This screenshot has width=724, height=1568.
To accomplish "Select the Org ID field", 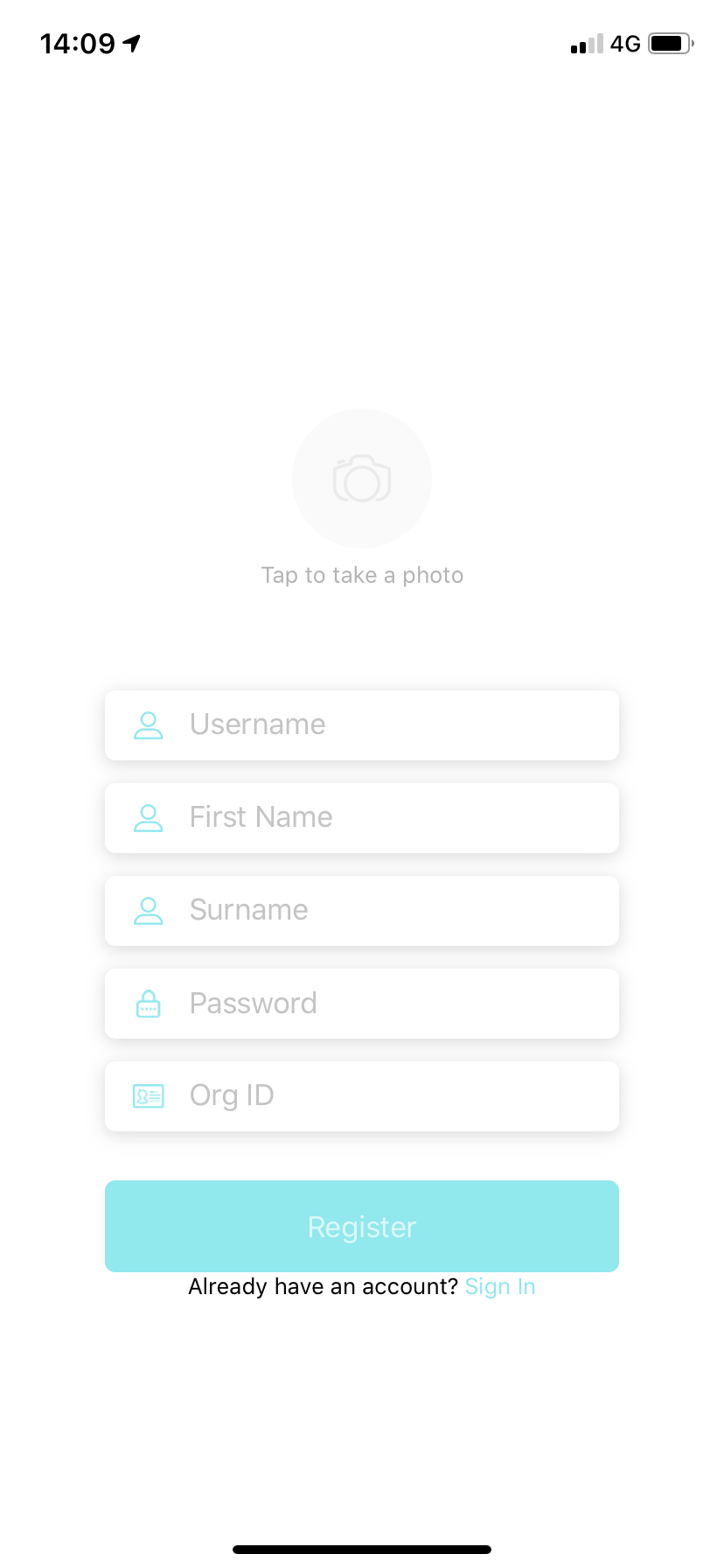I will point(362,1096).
